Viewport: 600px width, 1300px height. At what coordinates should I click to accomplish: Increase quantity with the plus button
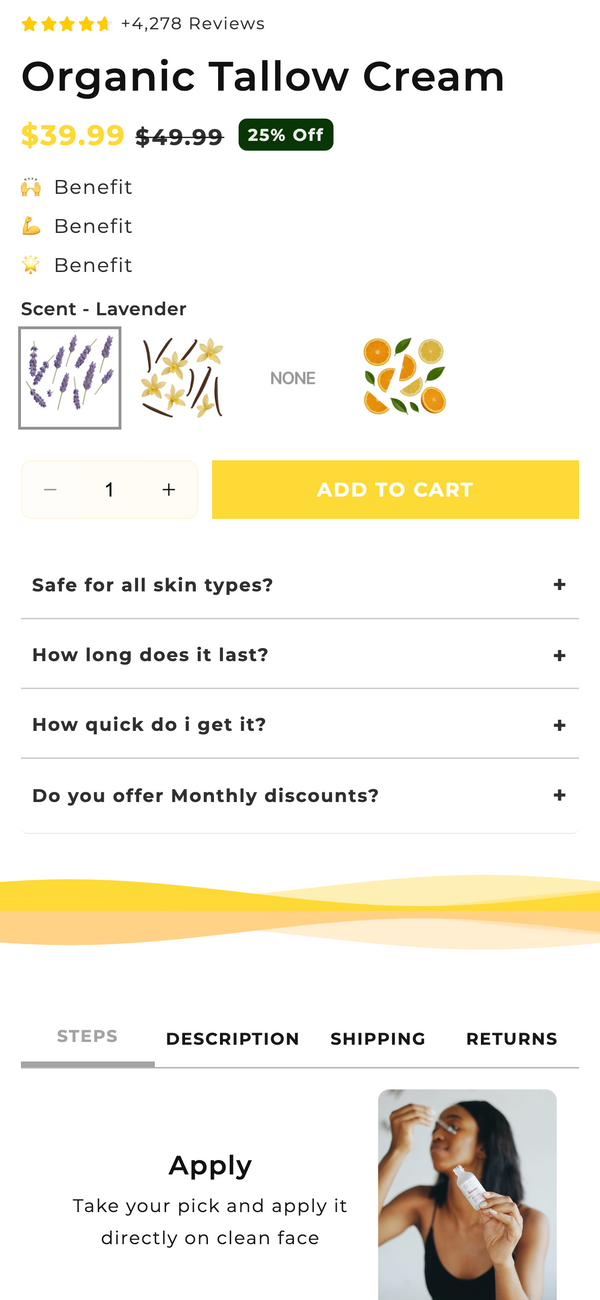pyautogui.click(x=169, y=490)
